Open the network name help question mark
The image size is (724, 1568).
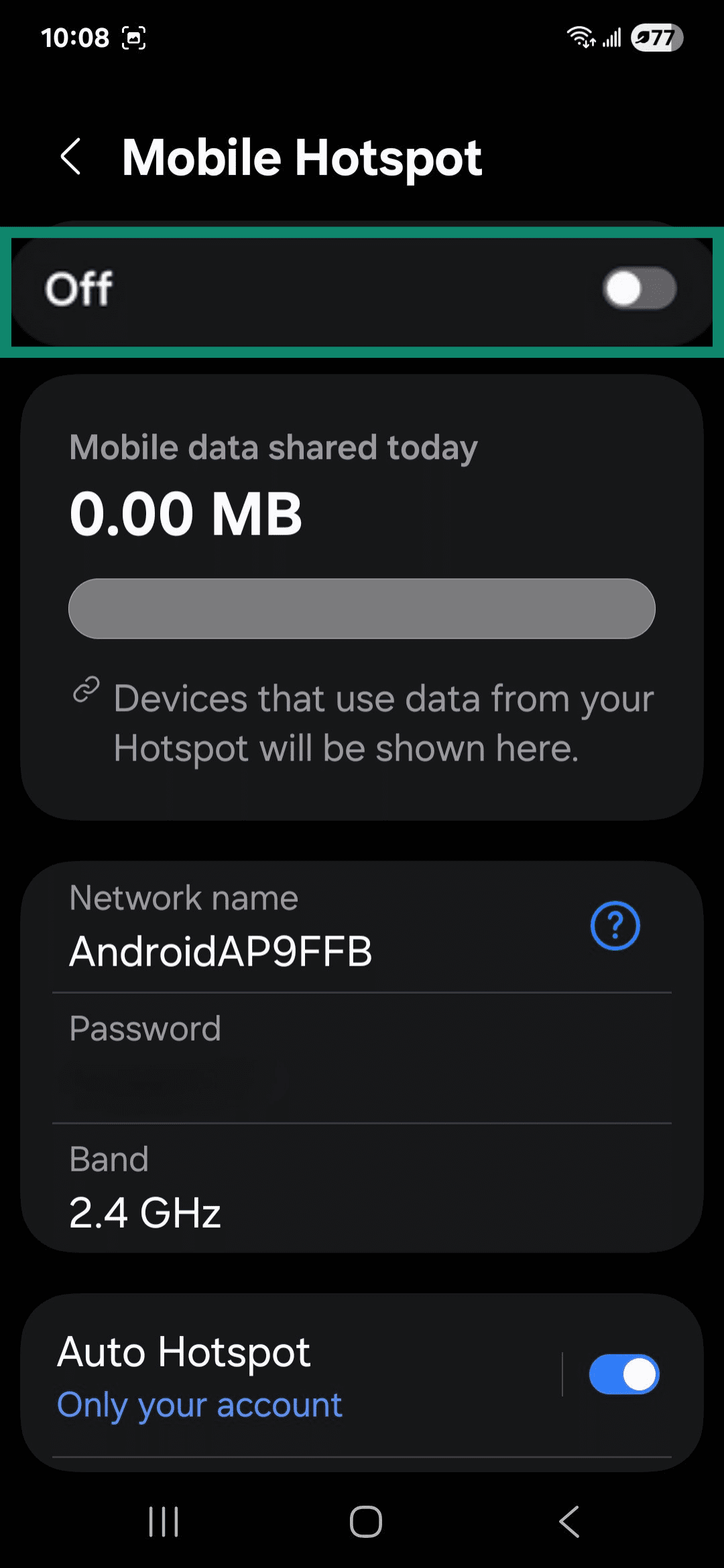pos(614,925)
